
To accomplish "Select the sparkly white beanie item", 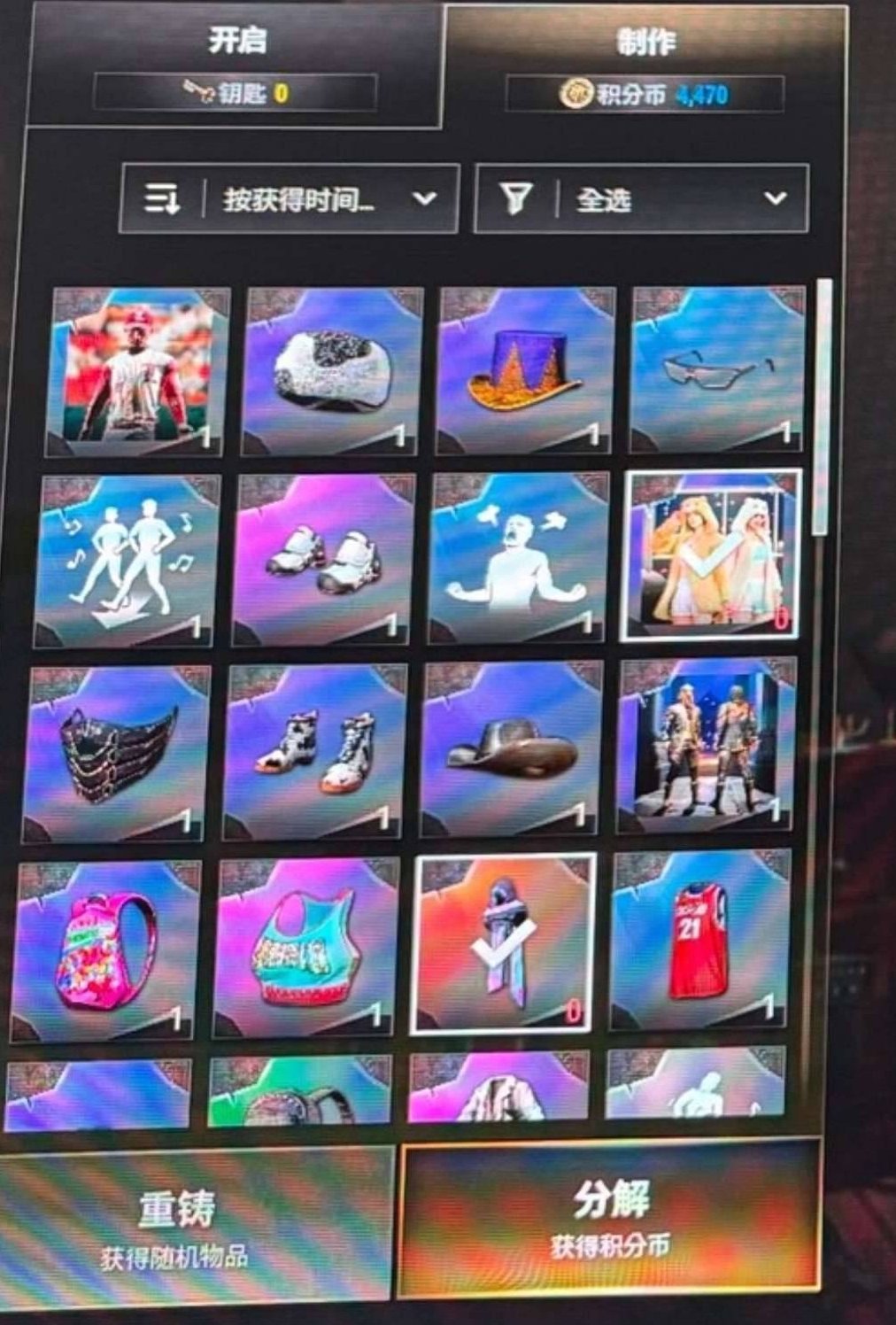I will coord(332,370).
